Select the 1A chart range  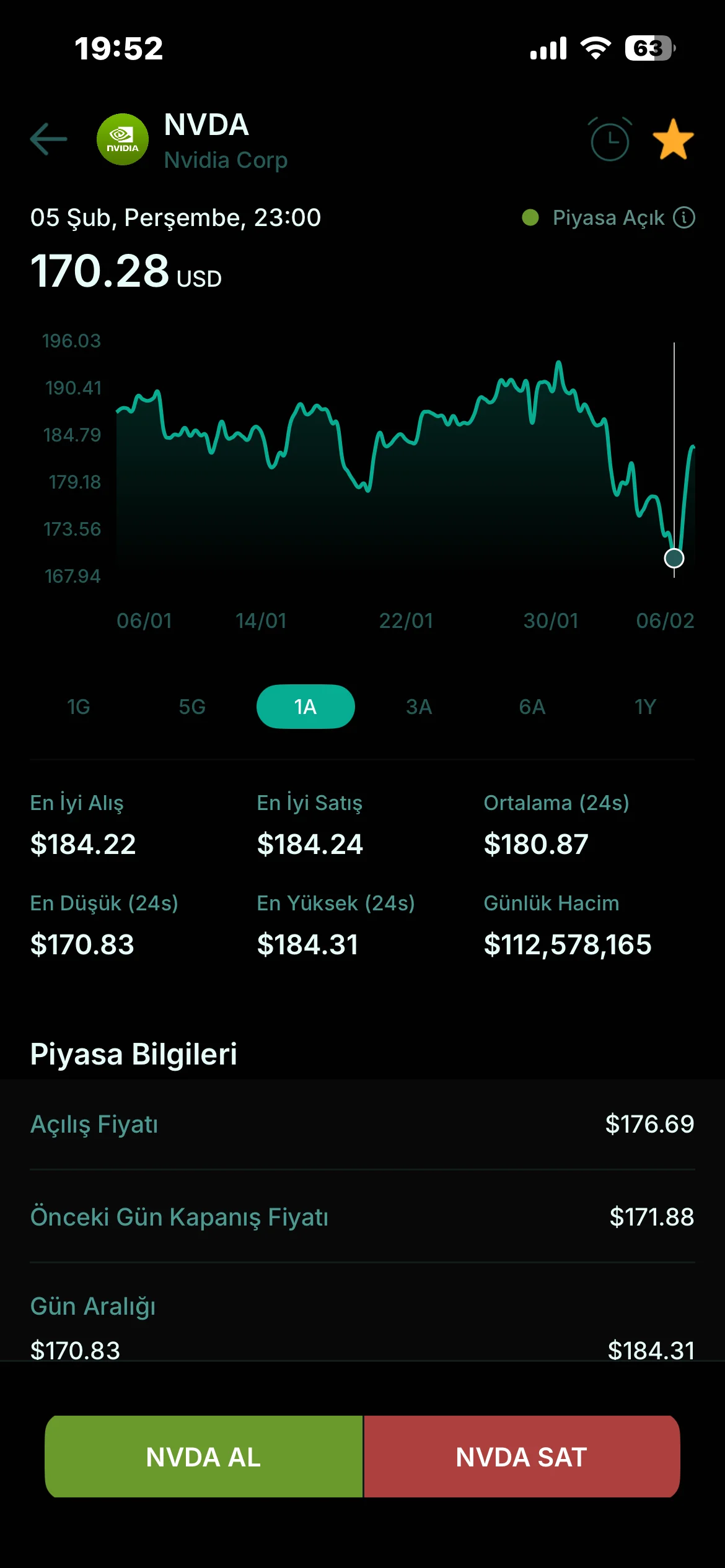coord(305,707)
